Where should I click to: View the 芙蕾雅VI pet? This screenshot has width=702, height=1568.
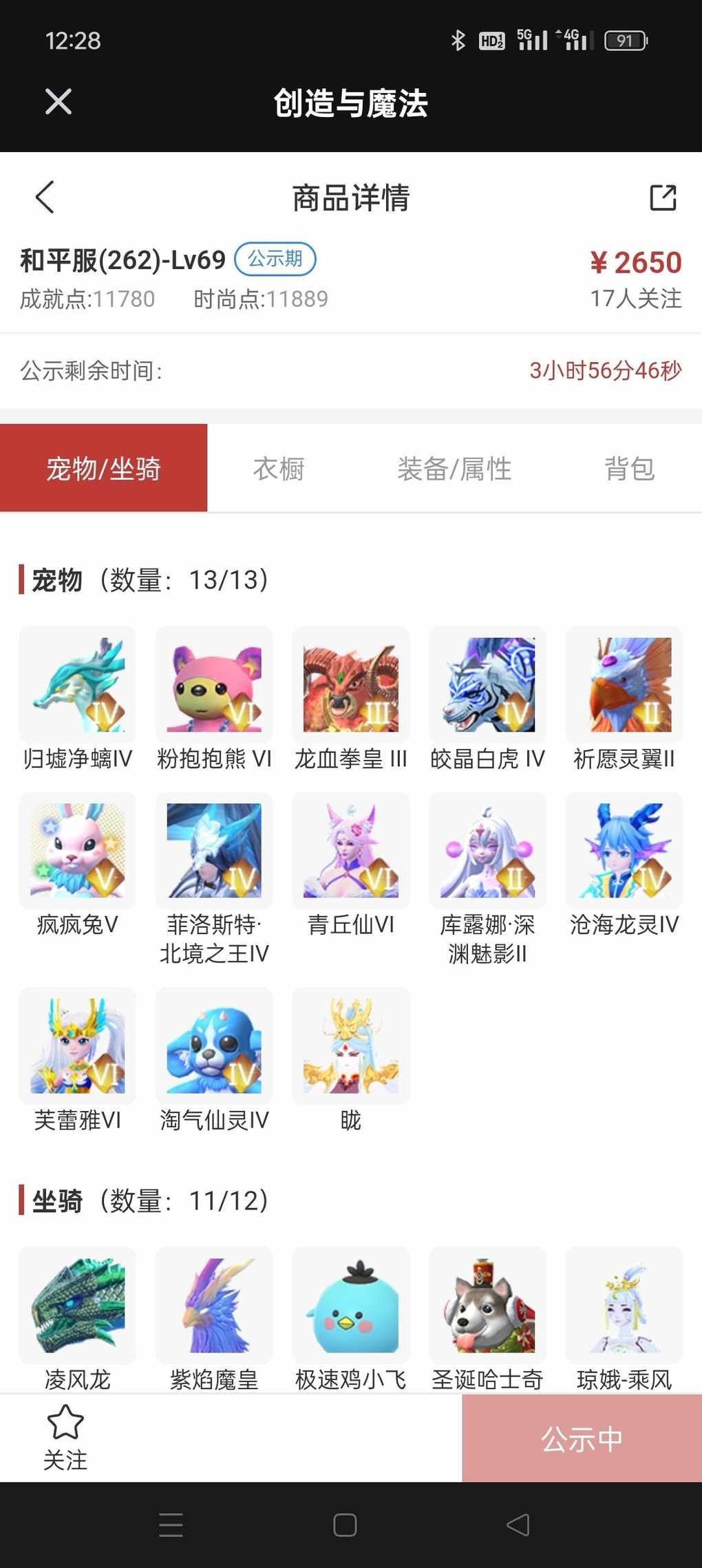pos(78,1061)
